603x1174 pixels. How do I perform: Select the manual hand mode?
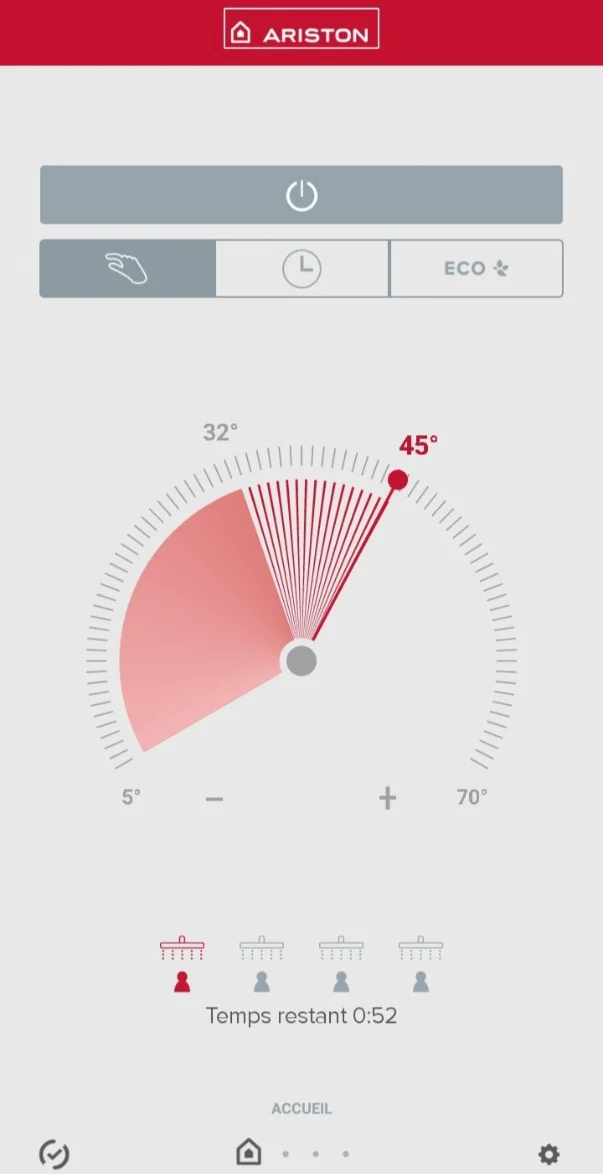(x=127, y=268)
